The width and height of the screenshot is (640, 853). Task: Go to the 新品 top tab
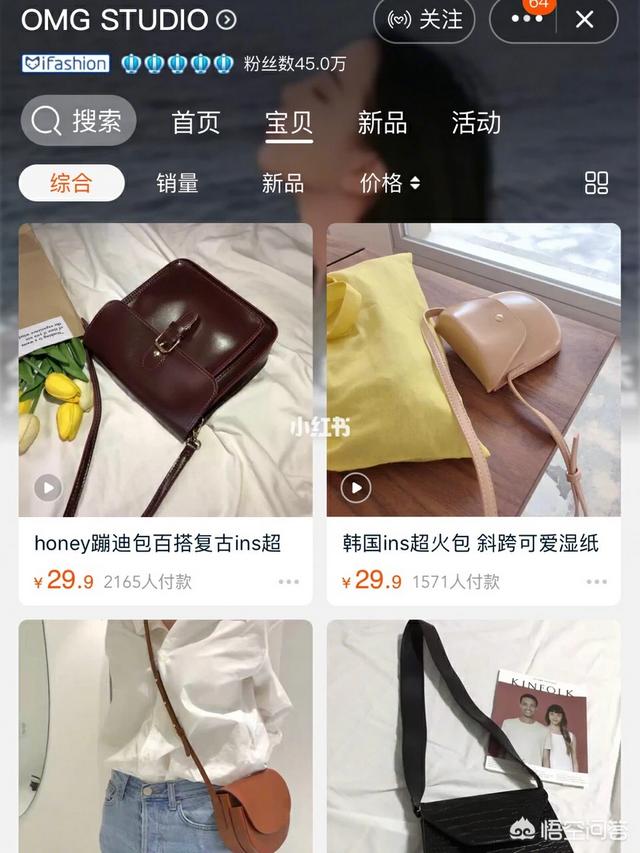382,123
